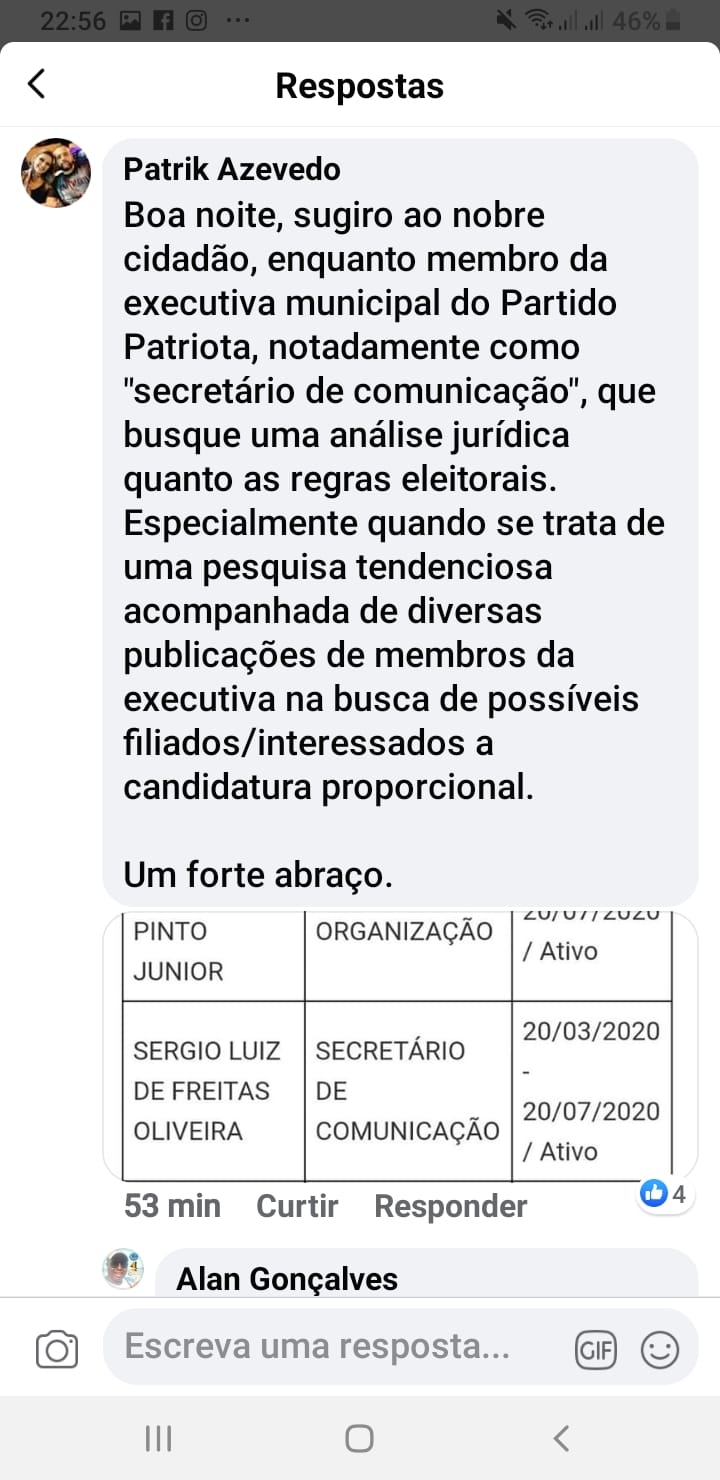Viewport: 720px width, 1480px height.
Task: Open the attached table image in Patrik's comment
Action: tap(400, 1046)
